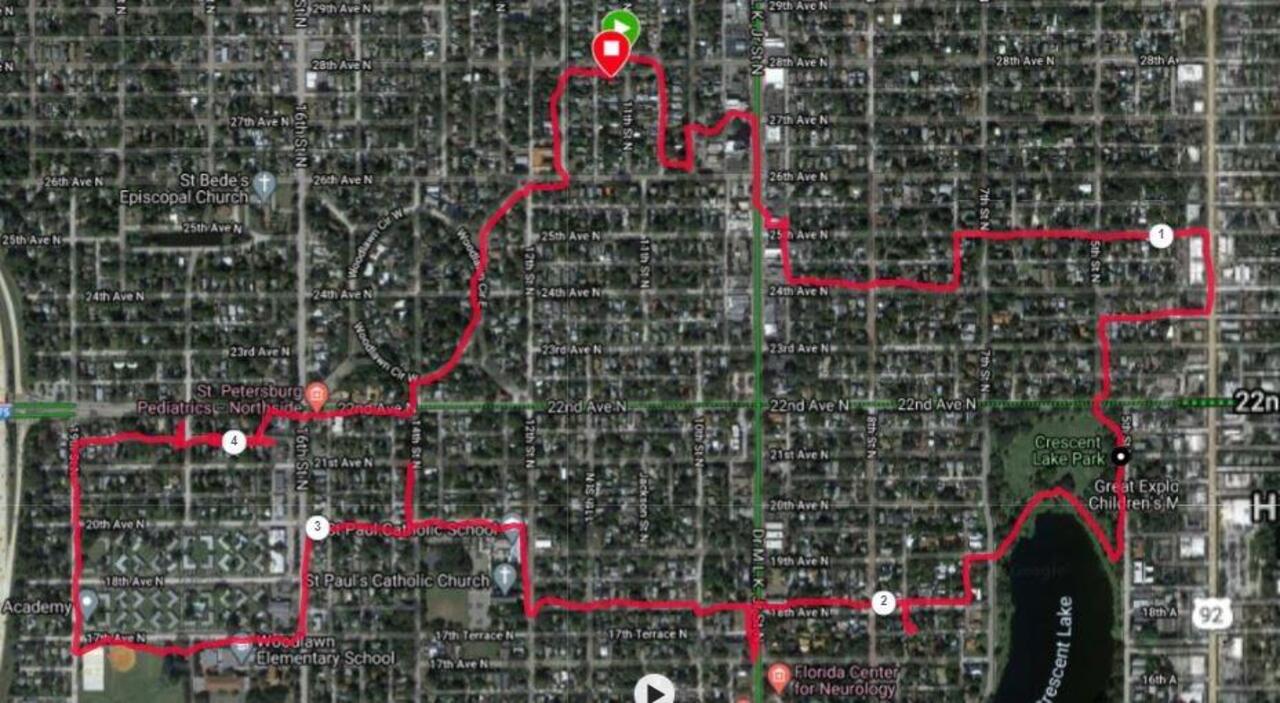Play the route animation

pos(654,690)
